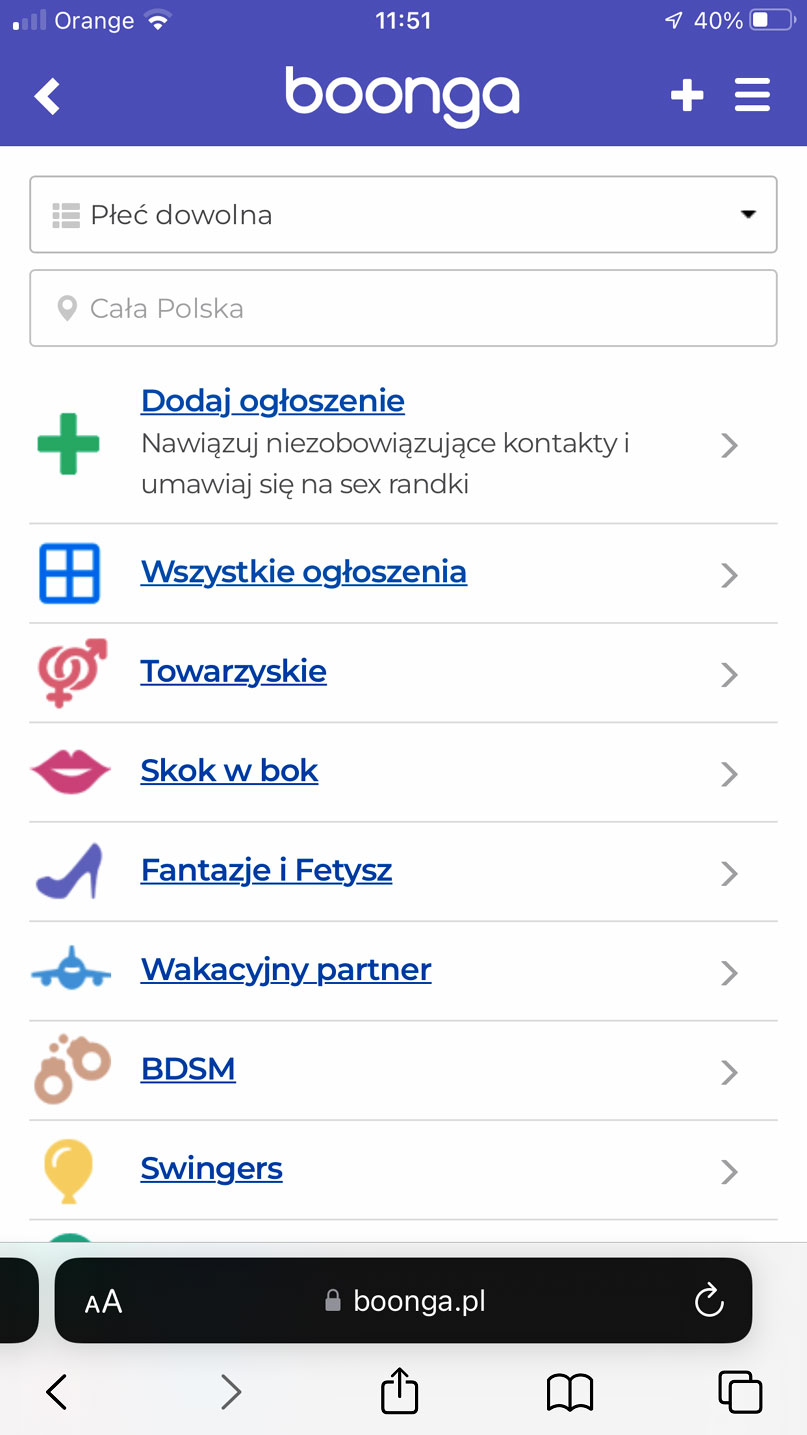
Task: Open the hamburger menu
Action: tap(752, 95)
